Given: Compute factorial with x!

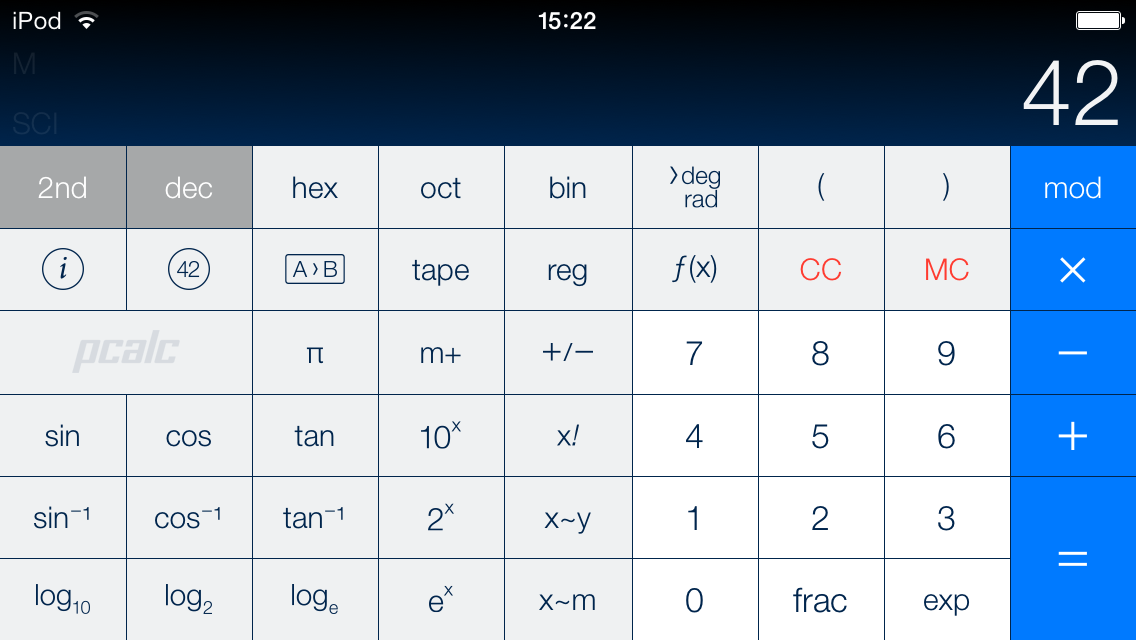Looking at the screenshot, I should [568, 436].
